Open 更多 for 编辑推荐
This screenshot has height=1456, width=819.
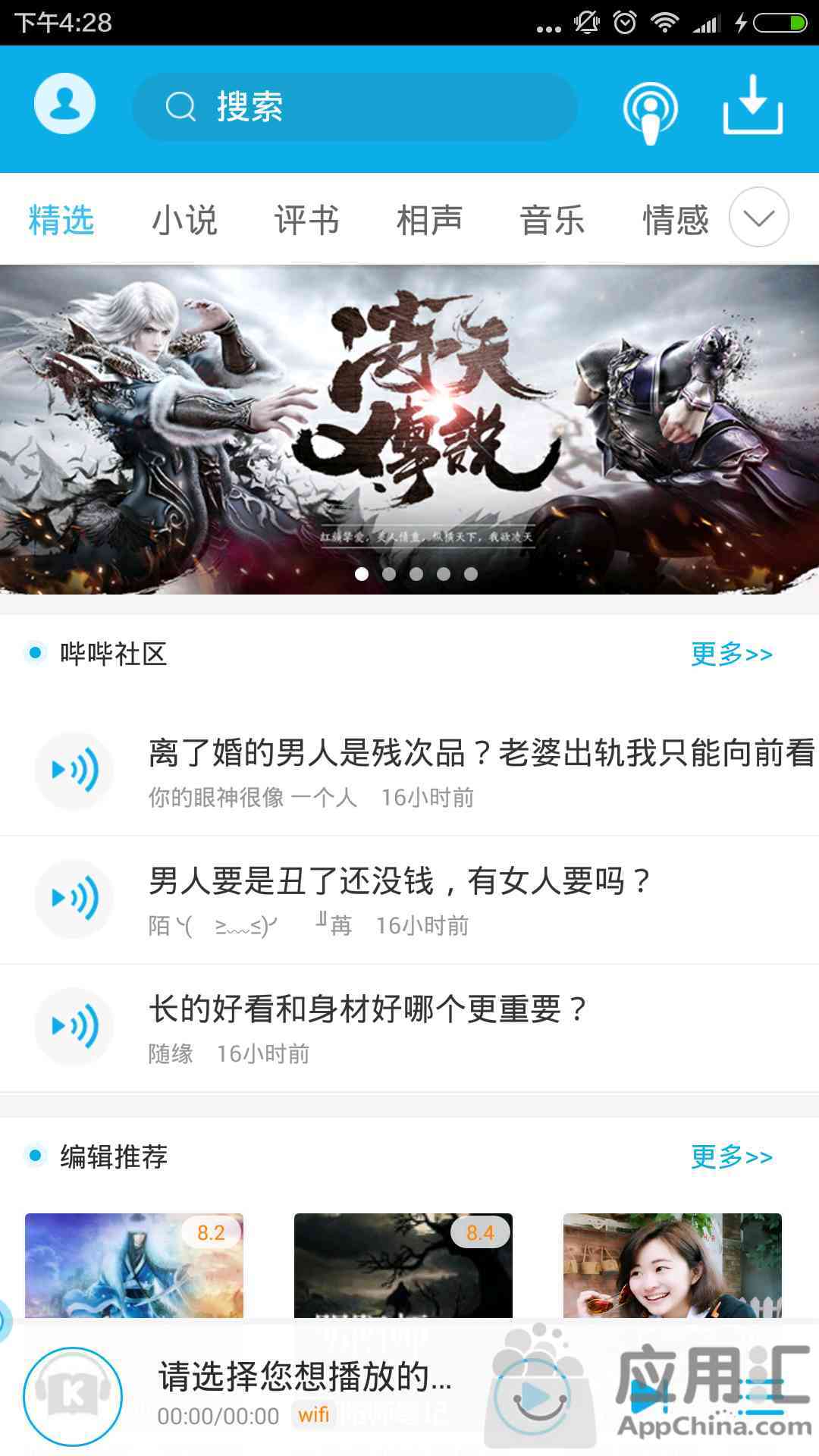731,1156
